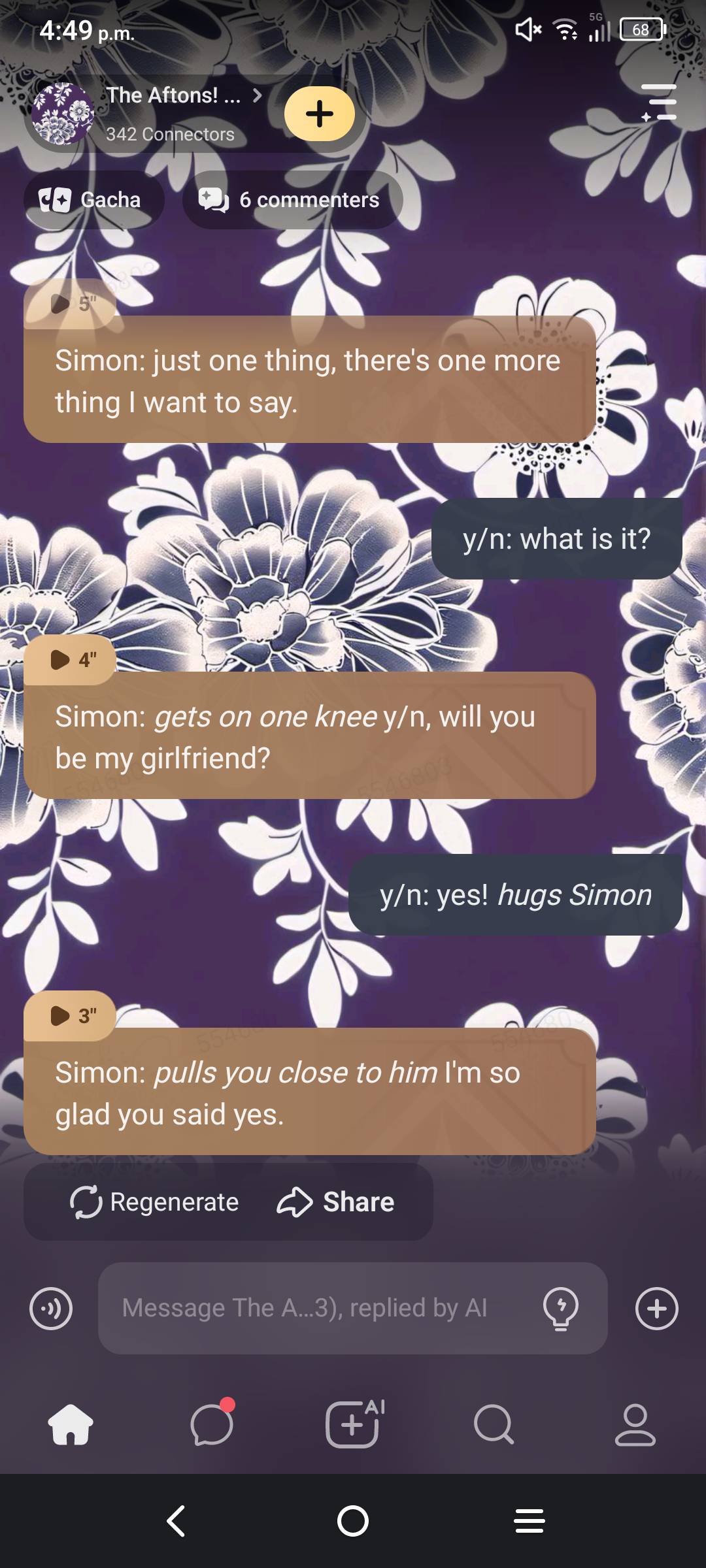706x1568 pixels.
Task: Regenerate the last AI reply
Action: pyautogui.click(x=155, y=1202)
